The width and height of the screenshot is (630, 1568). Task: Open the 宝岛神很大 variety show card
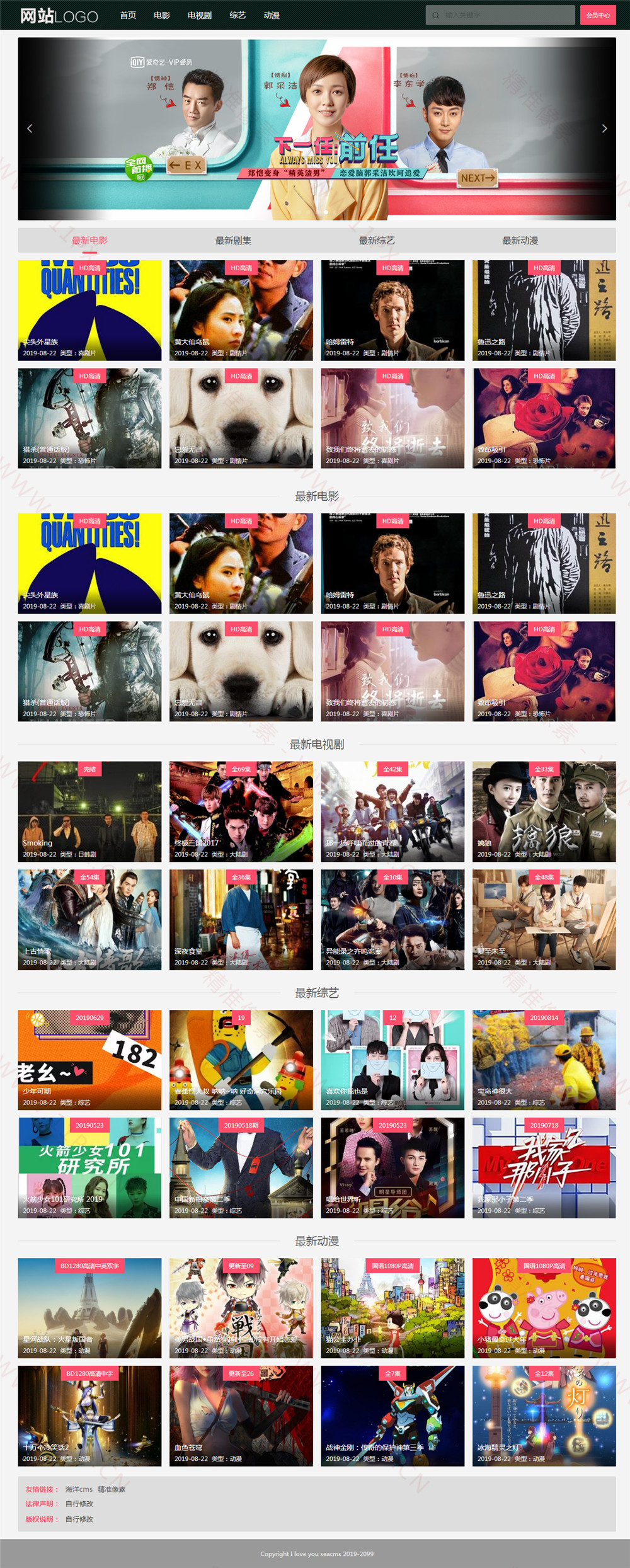coord(544,1060)
